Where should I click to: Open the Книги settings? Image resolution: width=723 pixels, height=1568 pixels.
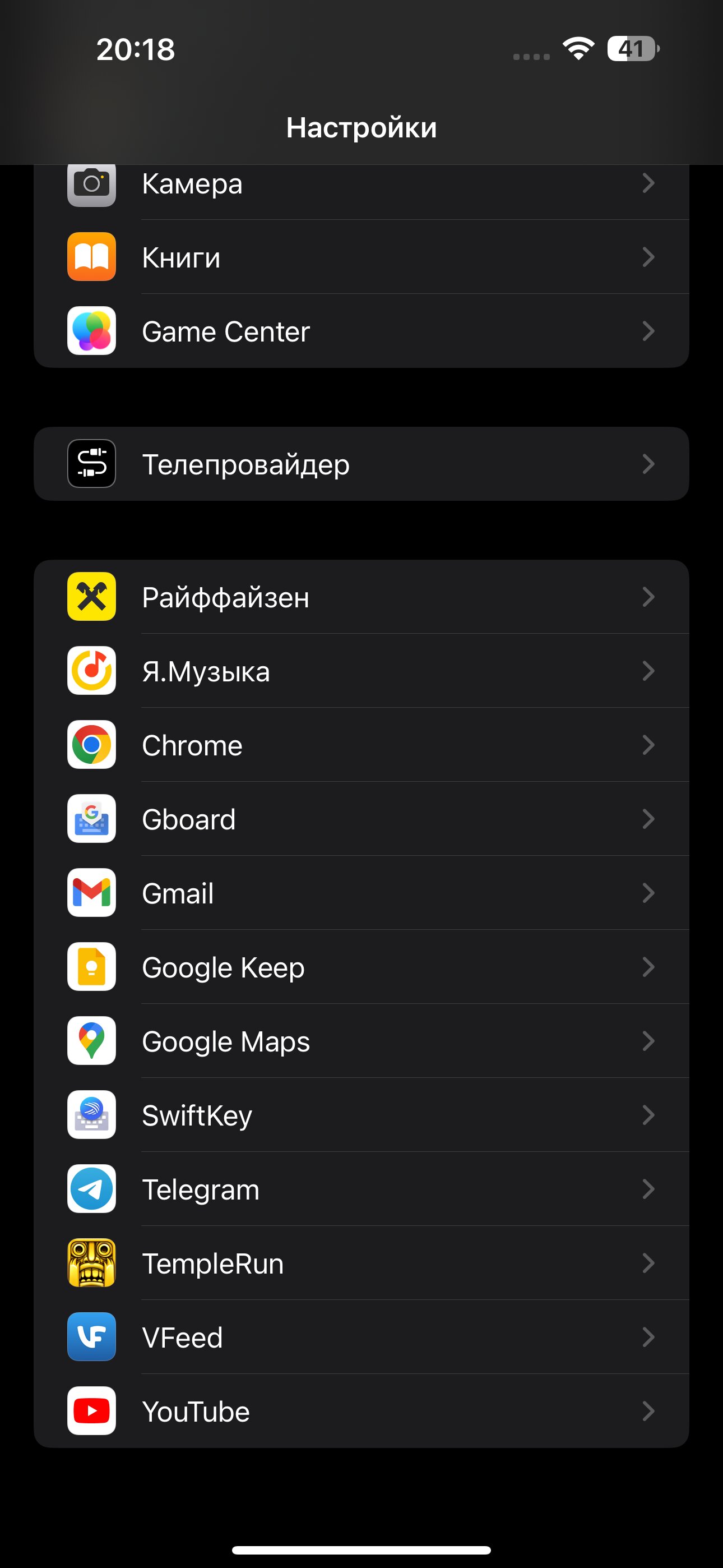(361, 257)
